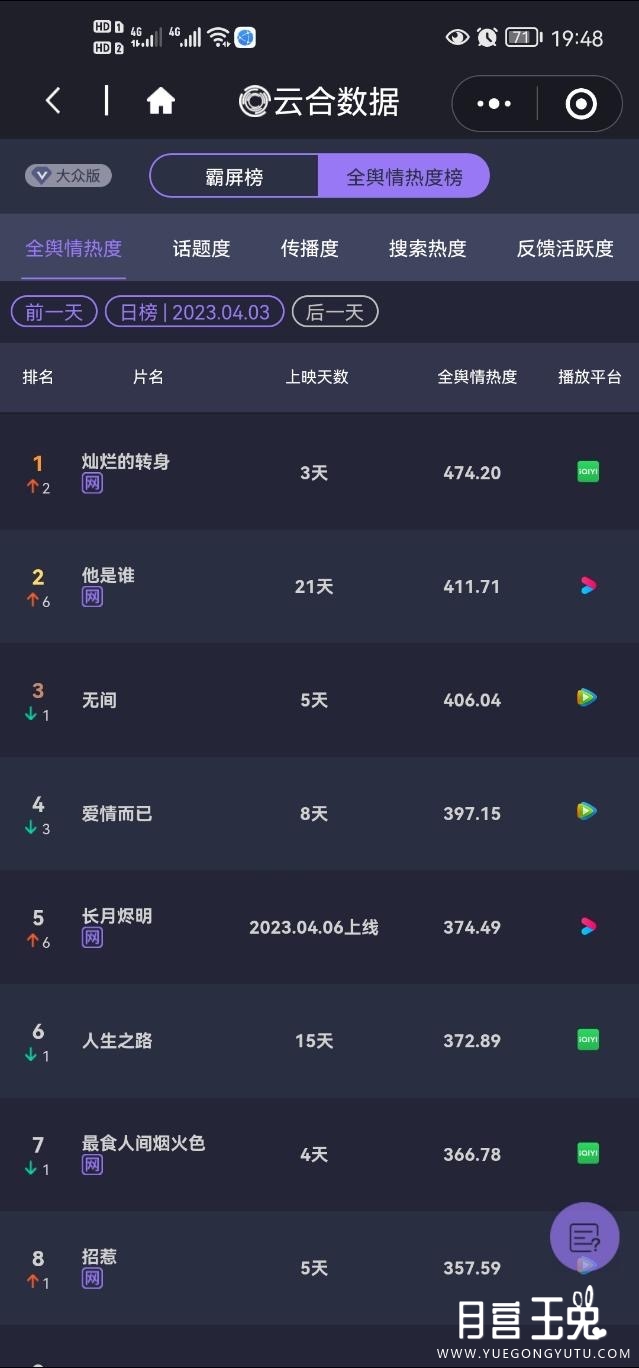Open the 人生之路 entry
The image size is (639, 1368).
tap(117, 1040)
